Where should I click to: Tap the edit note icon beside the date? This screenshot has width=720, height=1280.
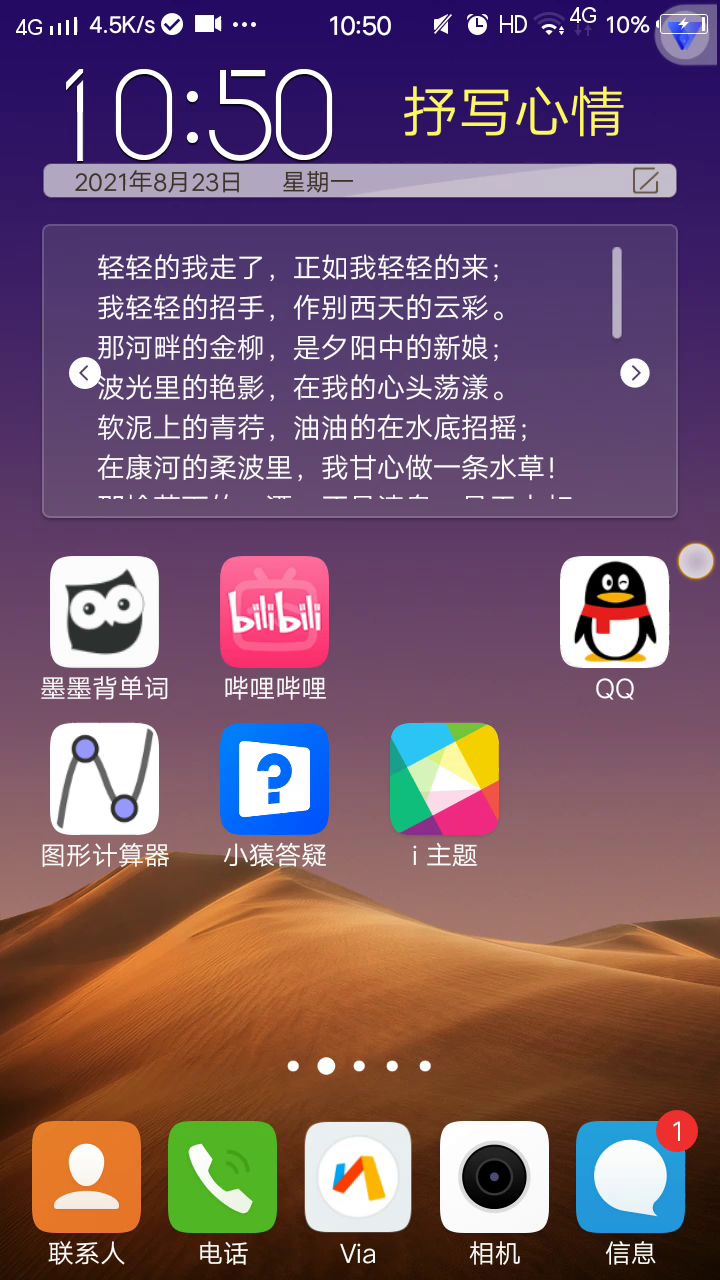coord(646,181)
